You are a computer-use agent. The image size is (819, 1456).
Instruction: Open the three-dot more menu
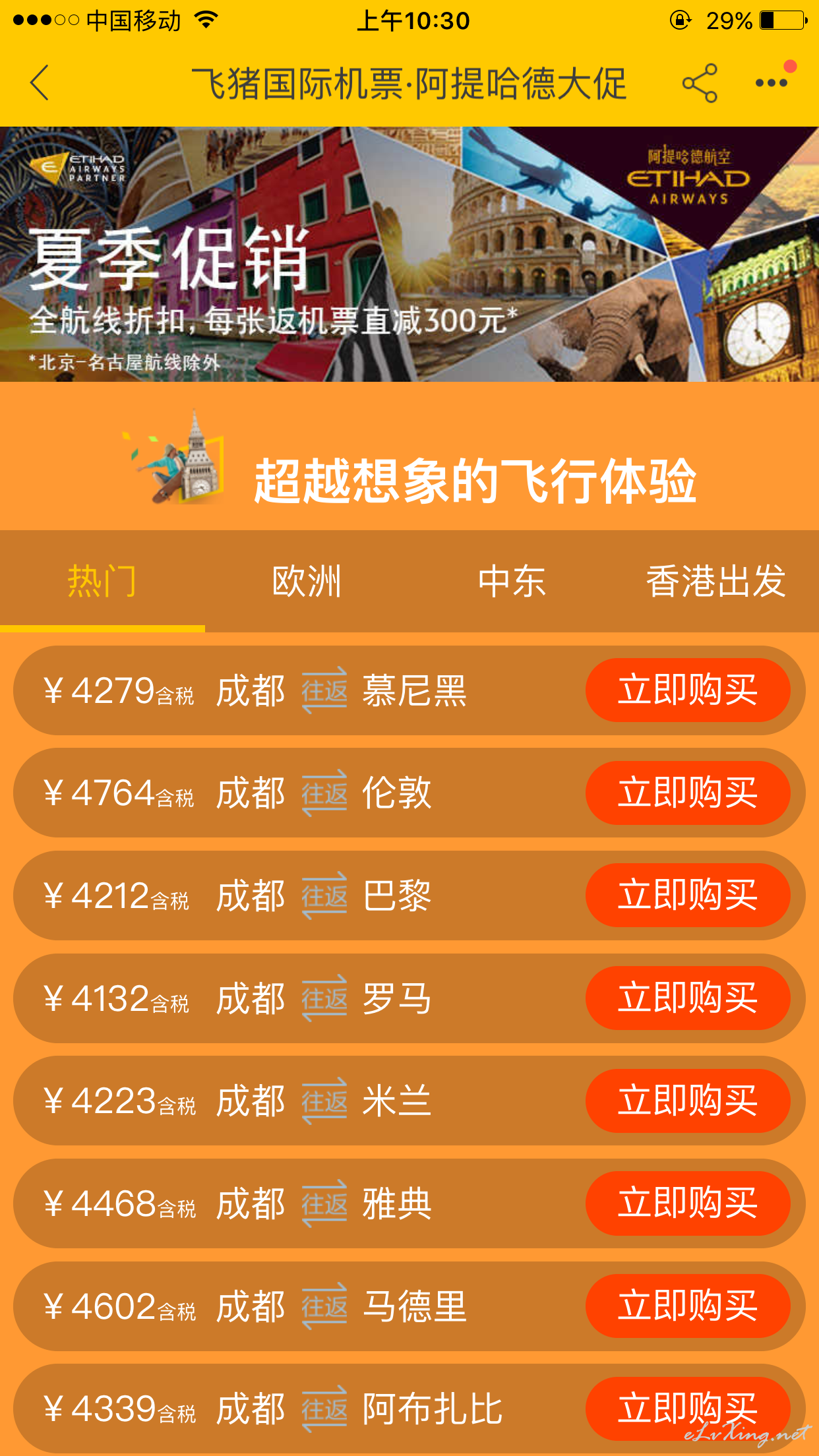772,83
